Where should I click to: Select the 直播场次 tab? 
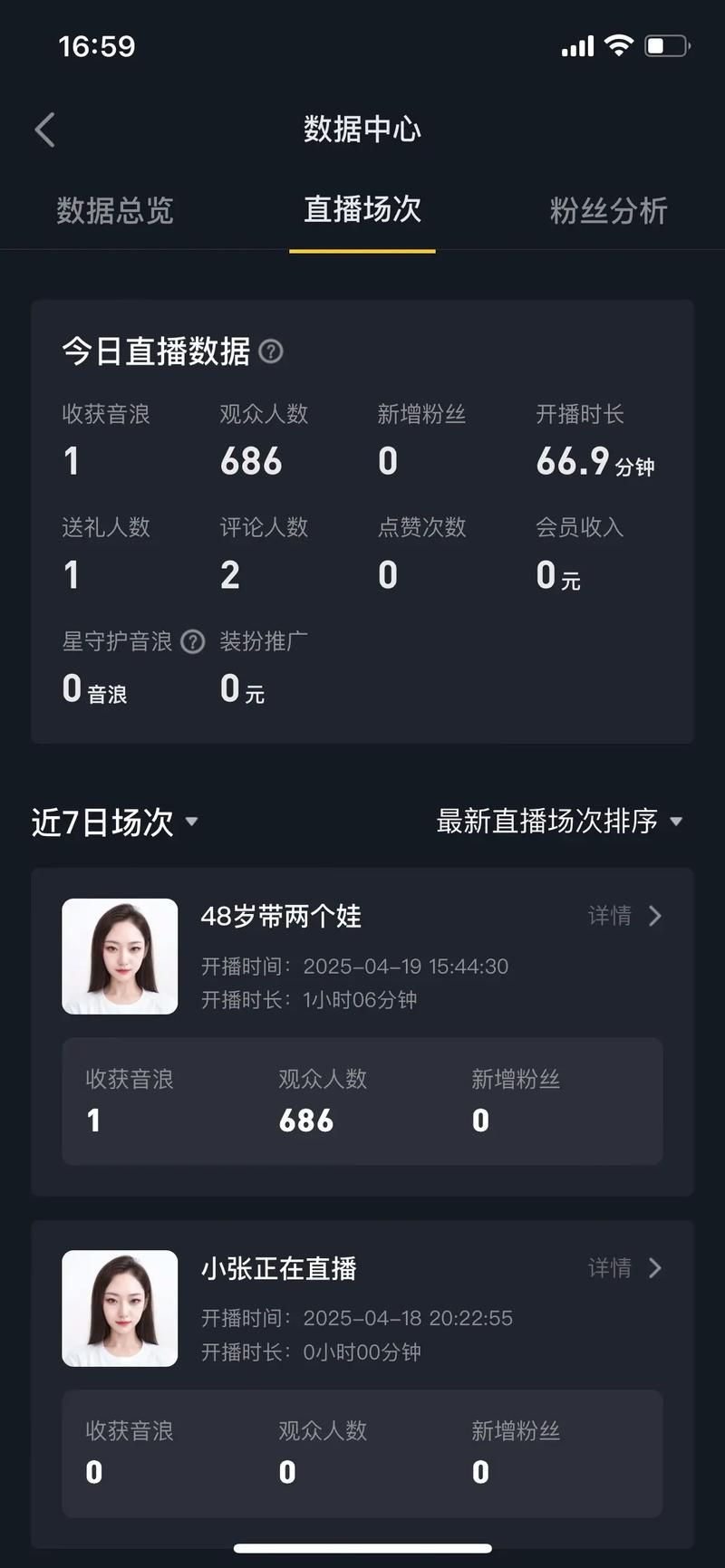(362, 210)
